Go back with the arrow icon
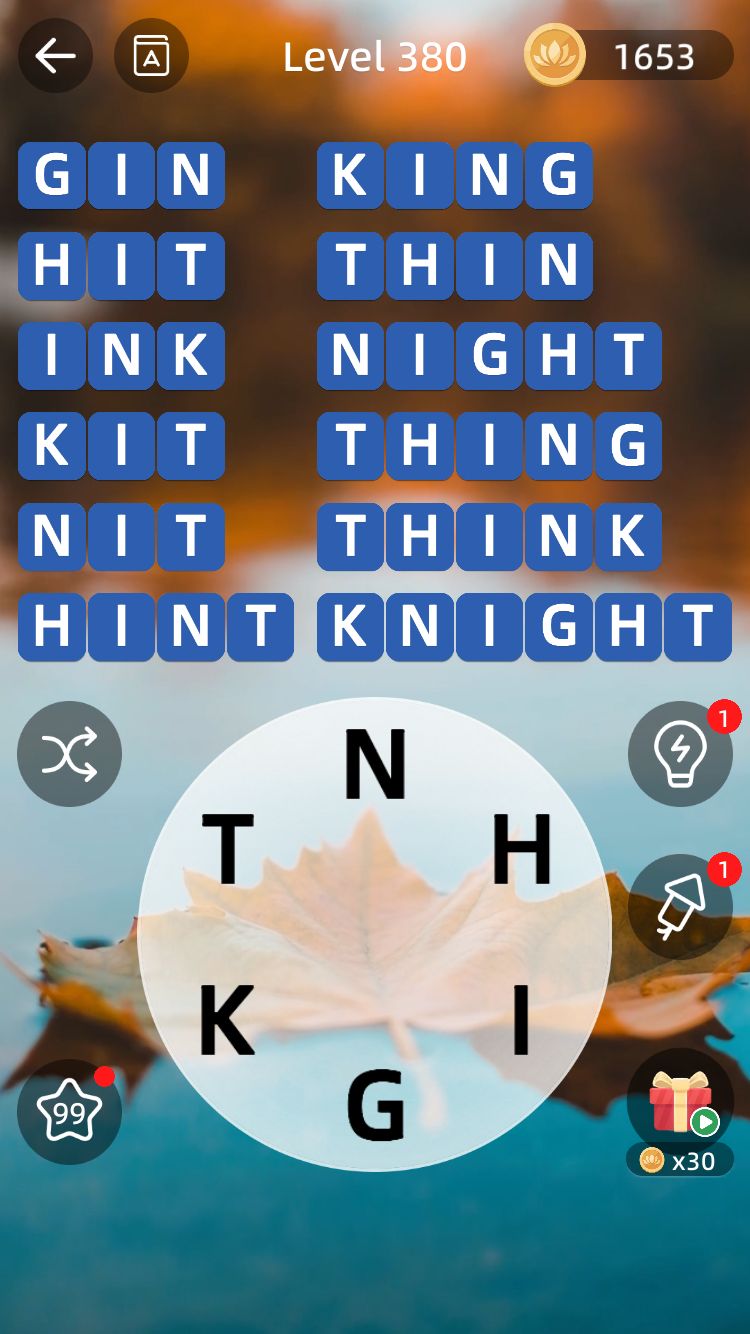This screenshot has width=750, height=1334. [55, 56]
